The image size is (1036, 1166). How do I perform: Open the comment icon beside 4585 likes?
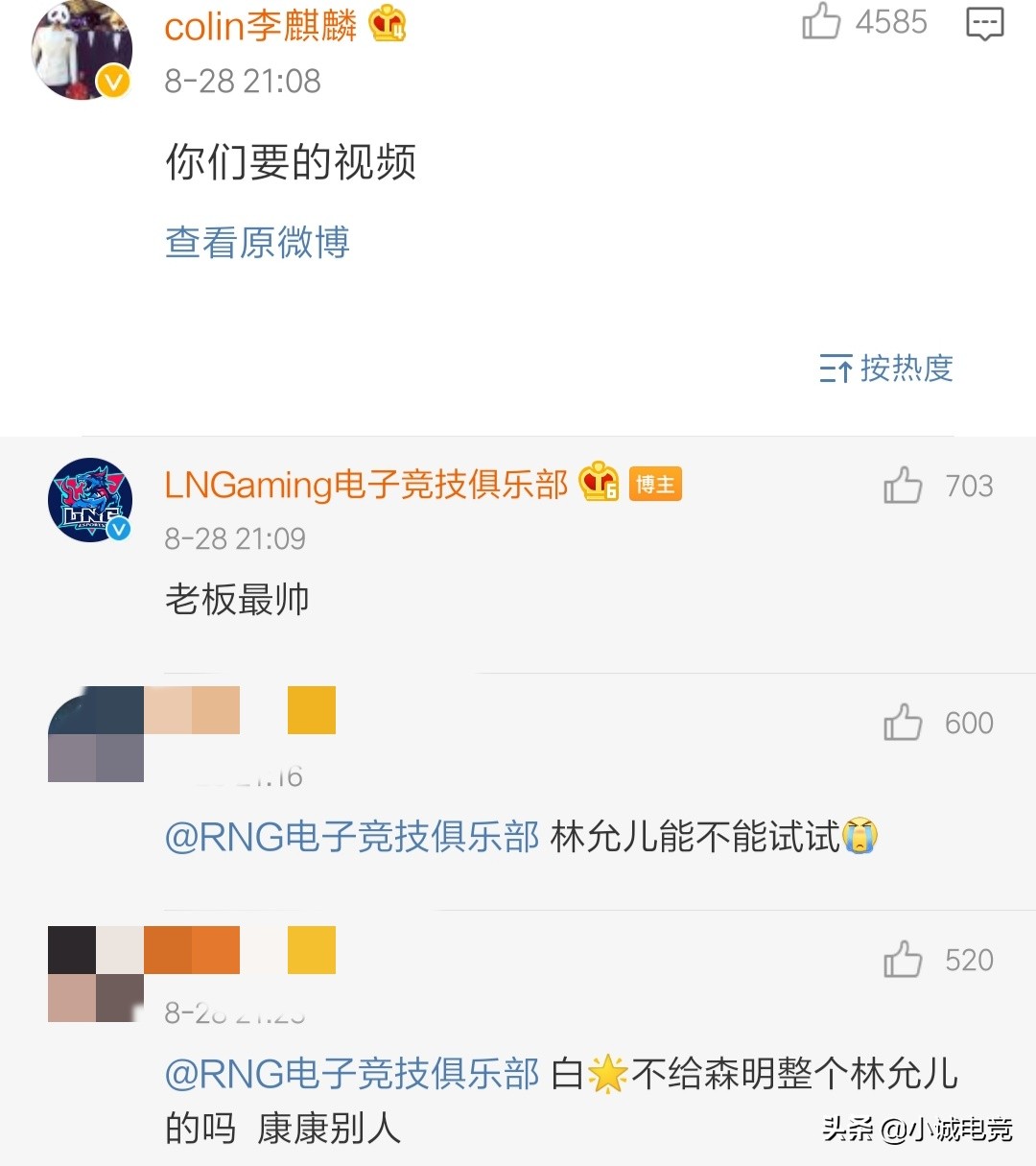point(984,23)
